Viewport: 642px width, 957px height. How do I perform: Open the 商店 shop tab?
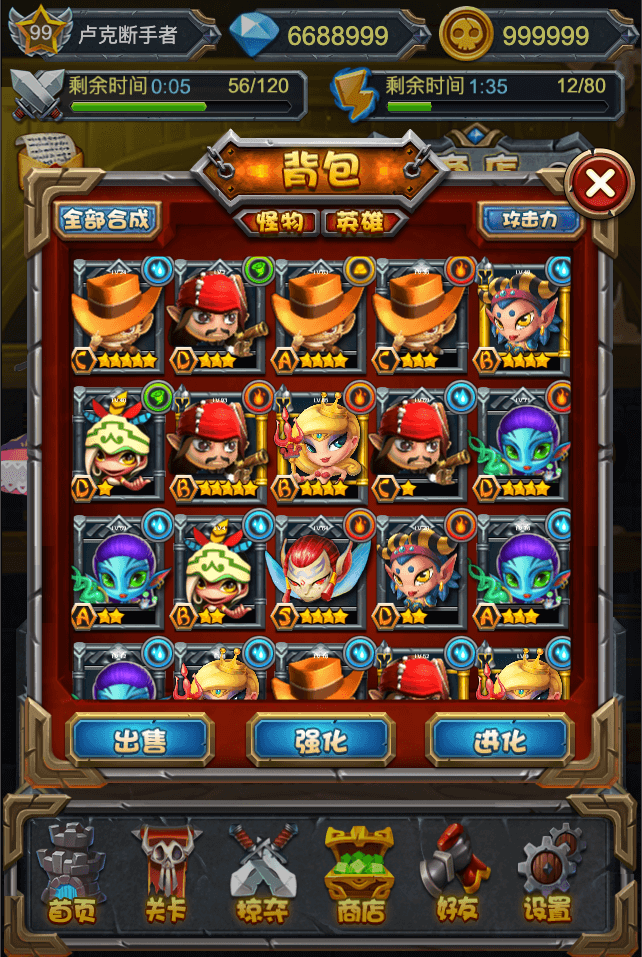tap(360, 870)
